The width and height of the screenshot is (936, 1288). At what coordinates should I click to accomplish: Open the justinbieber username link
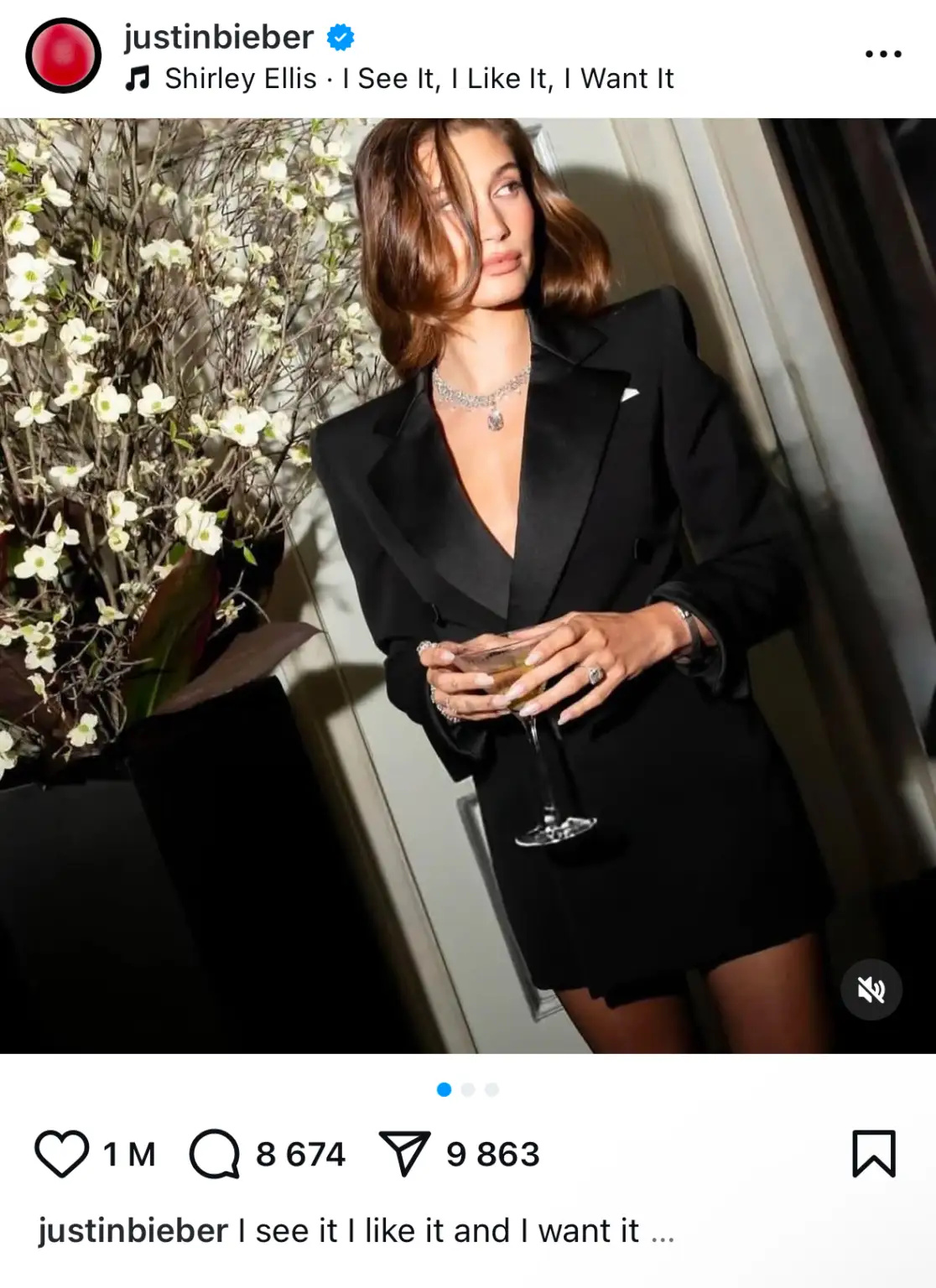pyautogui.click(x=218, y=37)
